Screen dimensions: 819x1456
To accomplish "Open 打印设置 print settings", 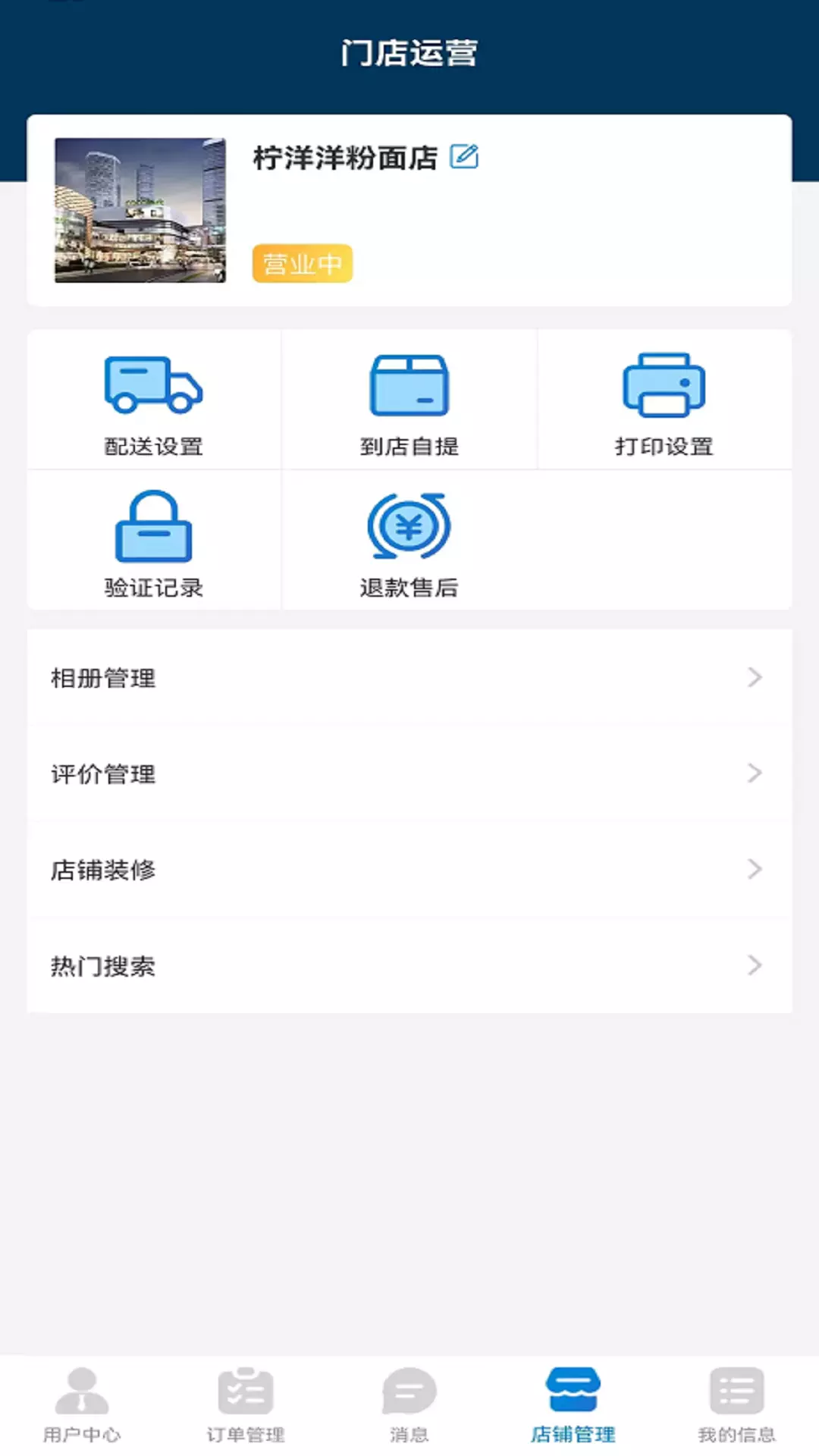I will 664,400.
